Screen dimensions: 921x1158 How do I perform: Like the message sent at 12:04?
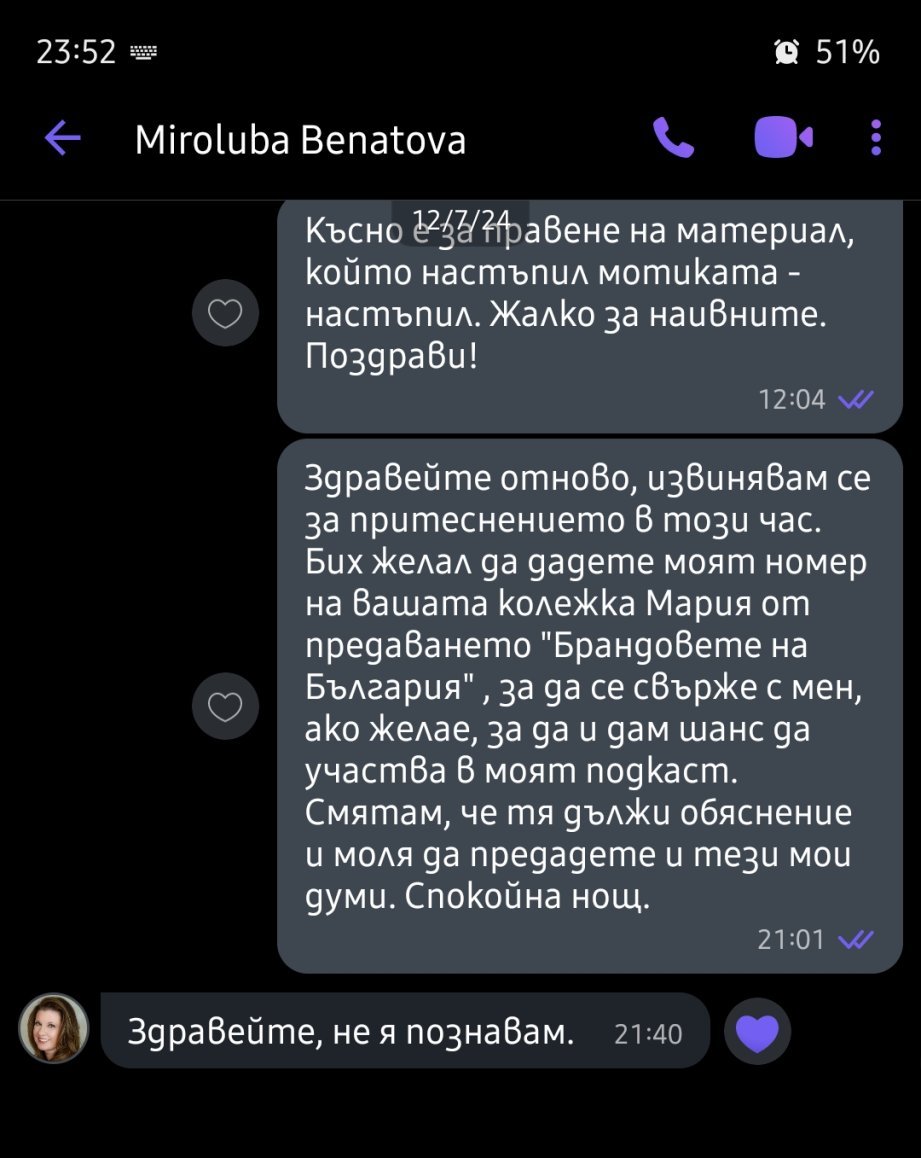click(x=225, y=313)
